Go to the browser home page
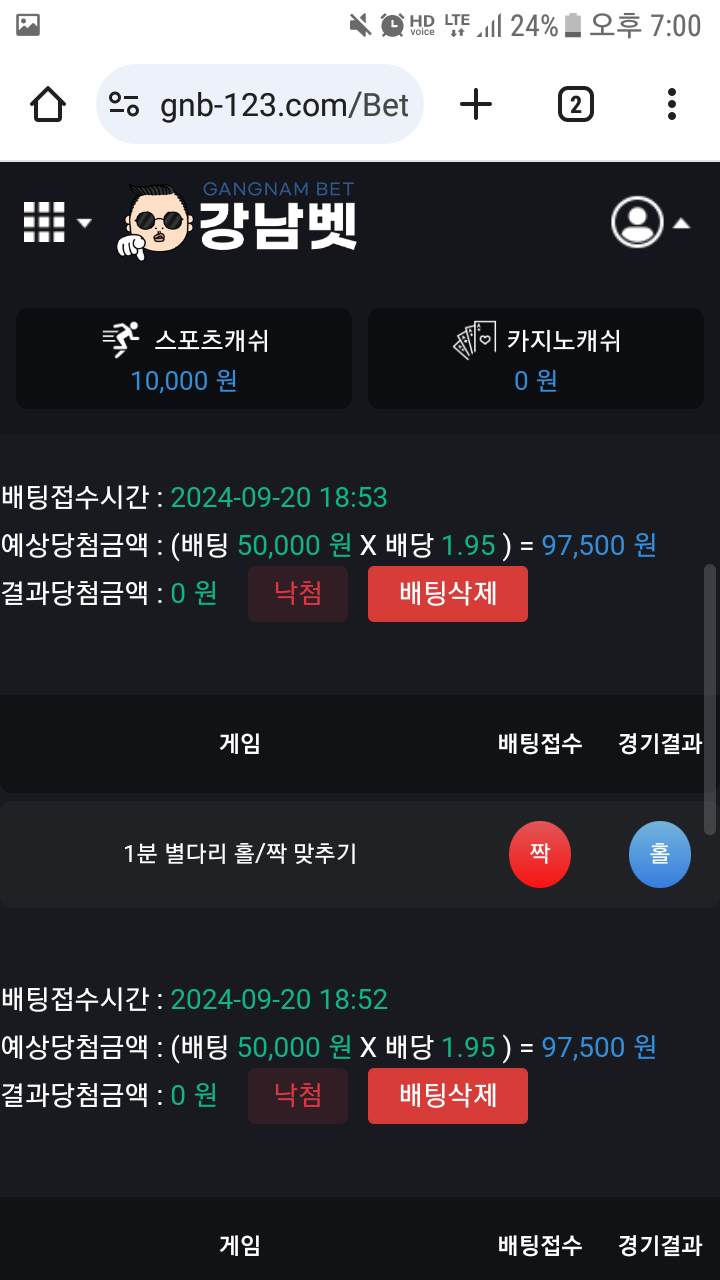 [x=48, y=104]
